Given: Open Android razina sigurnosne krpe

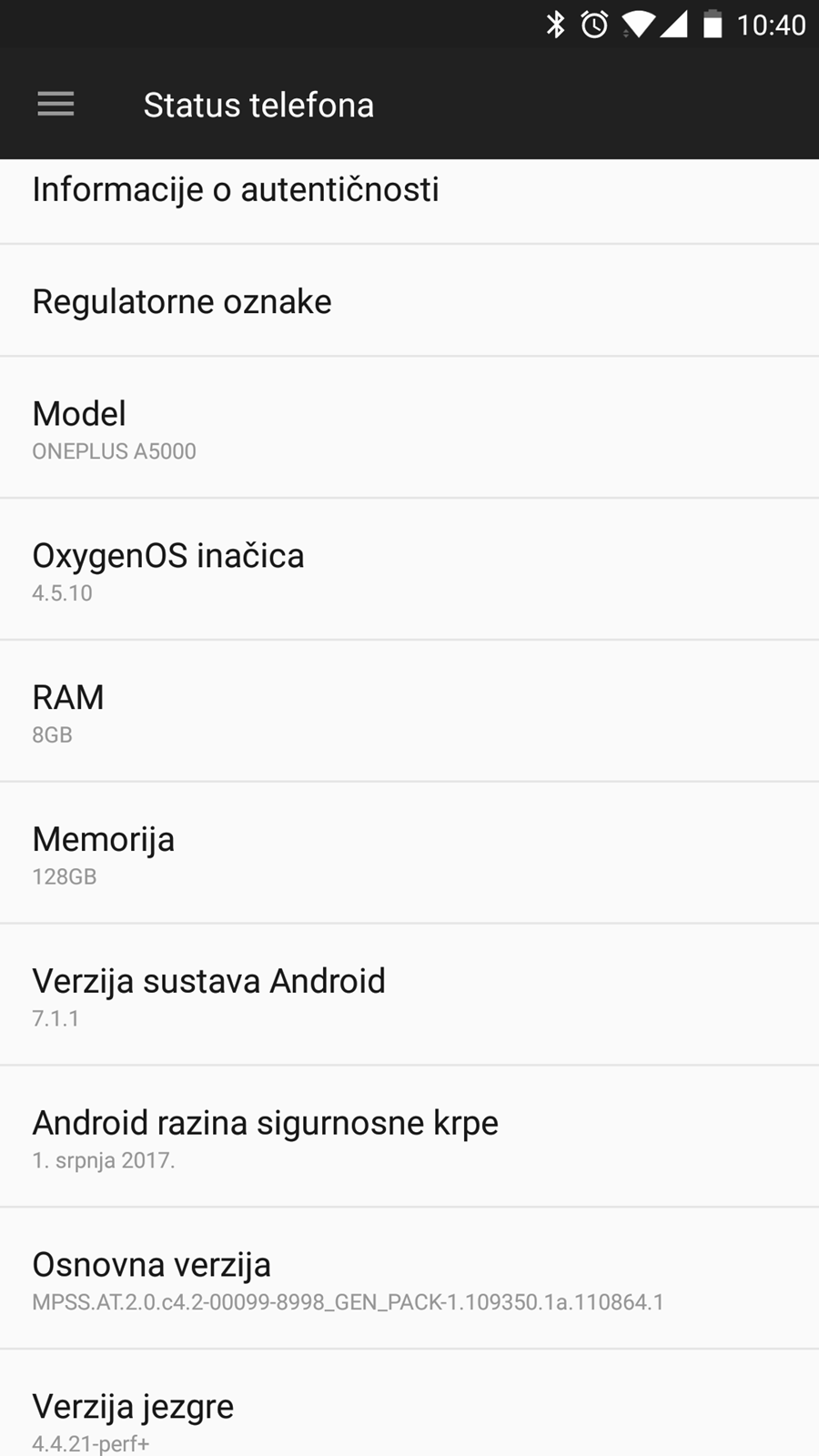Looking at the screenshot, I should [409, 1137].
